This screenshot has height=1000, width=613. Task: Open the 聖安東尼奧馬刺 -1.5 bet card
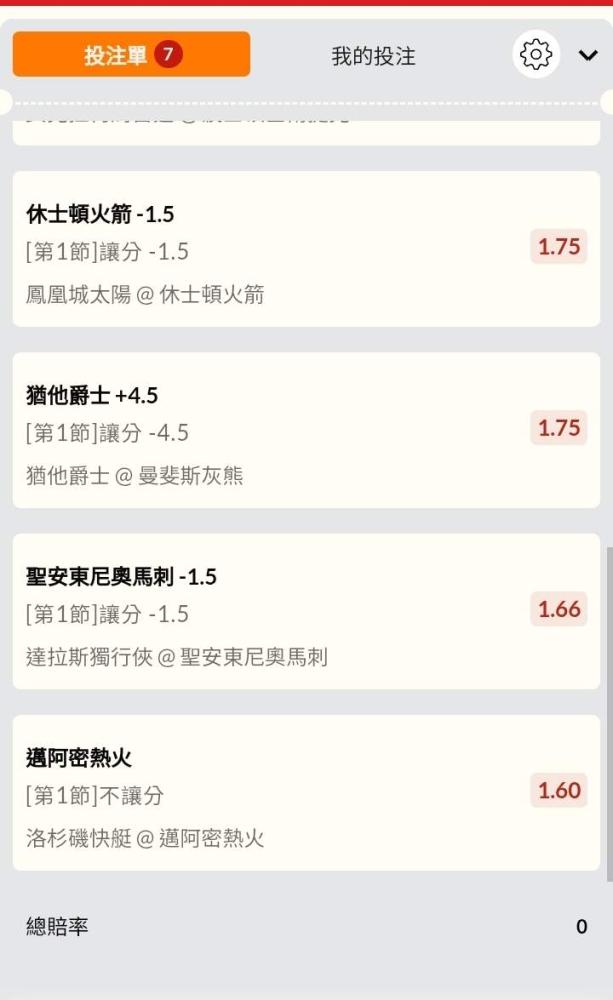[306, 611]
